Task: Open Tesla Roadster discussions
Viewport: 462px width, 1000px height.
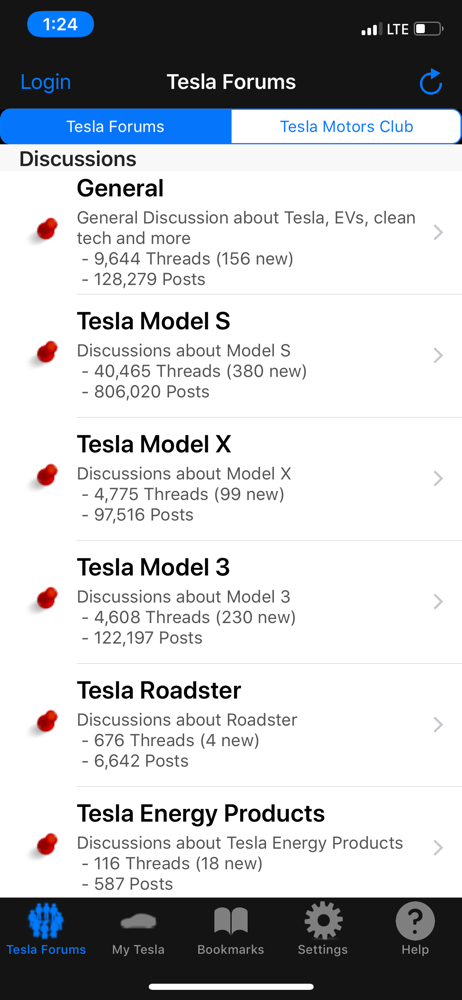Action: point(231,725)
